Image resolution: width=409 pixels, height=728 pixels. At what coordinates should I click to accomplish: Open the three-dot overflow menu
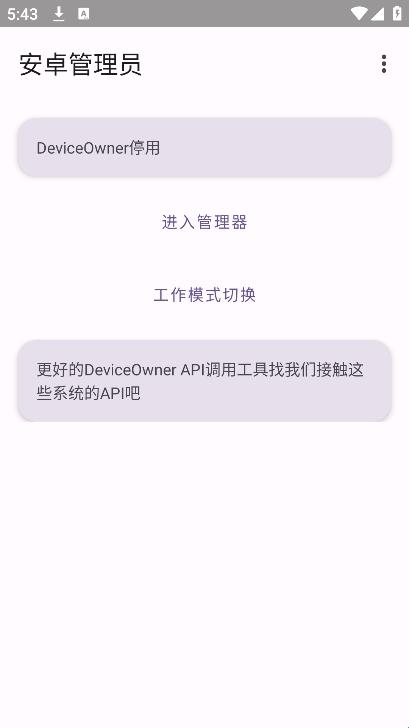[383, 64]
